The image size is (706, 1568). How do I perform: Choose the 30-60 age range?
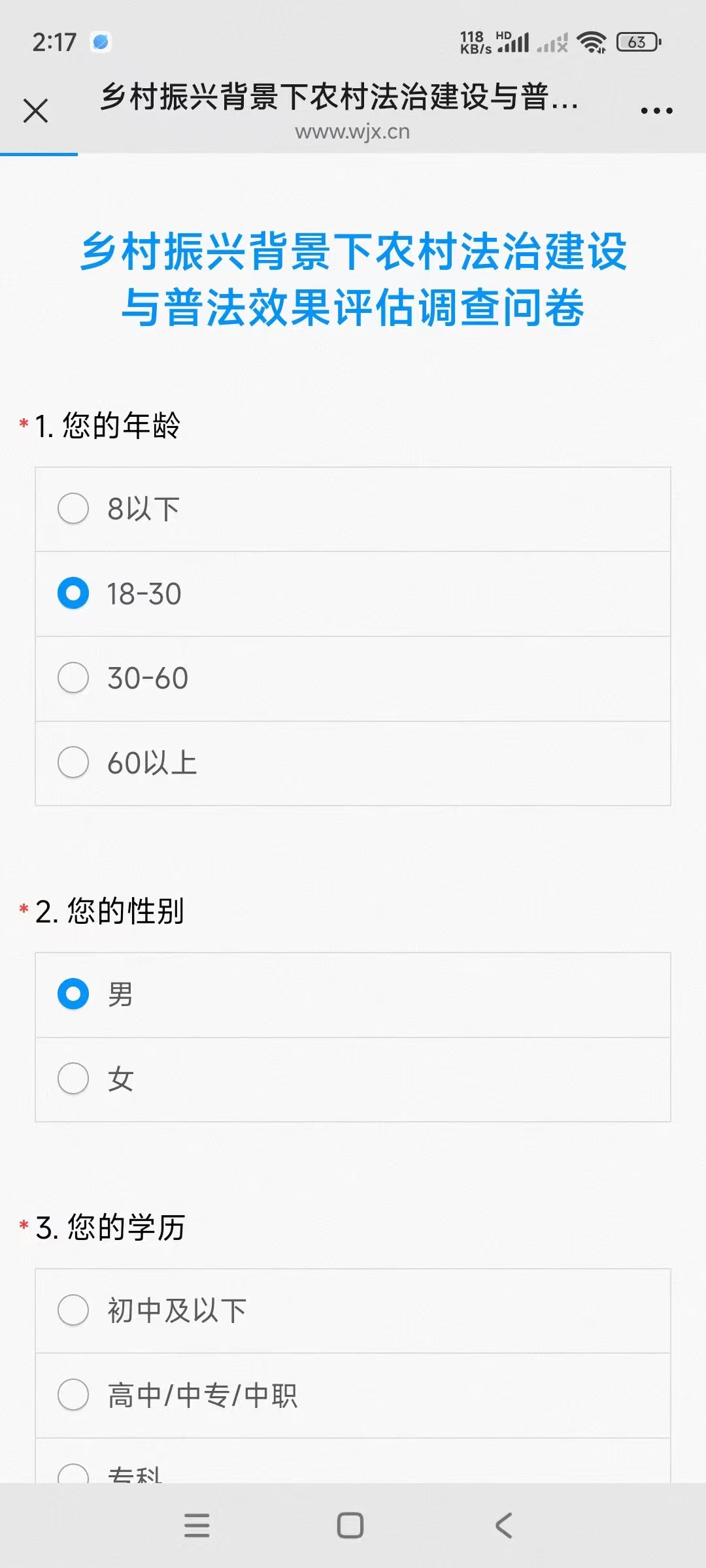(x=73, y=678)
